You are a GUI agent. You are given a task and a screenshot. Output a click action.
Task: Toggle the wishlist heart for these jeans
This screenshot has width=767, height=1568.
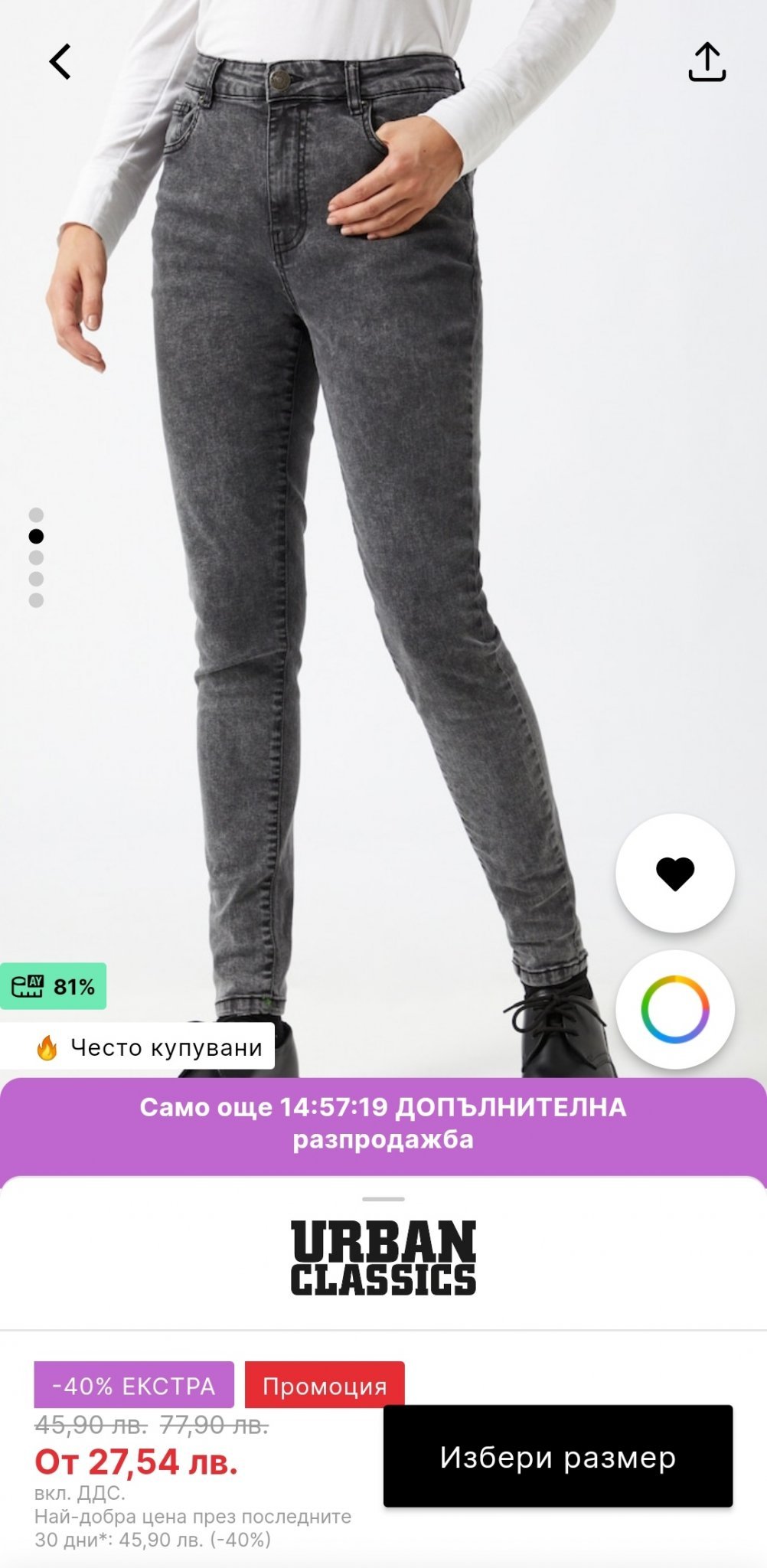coord(675,874)
